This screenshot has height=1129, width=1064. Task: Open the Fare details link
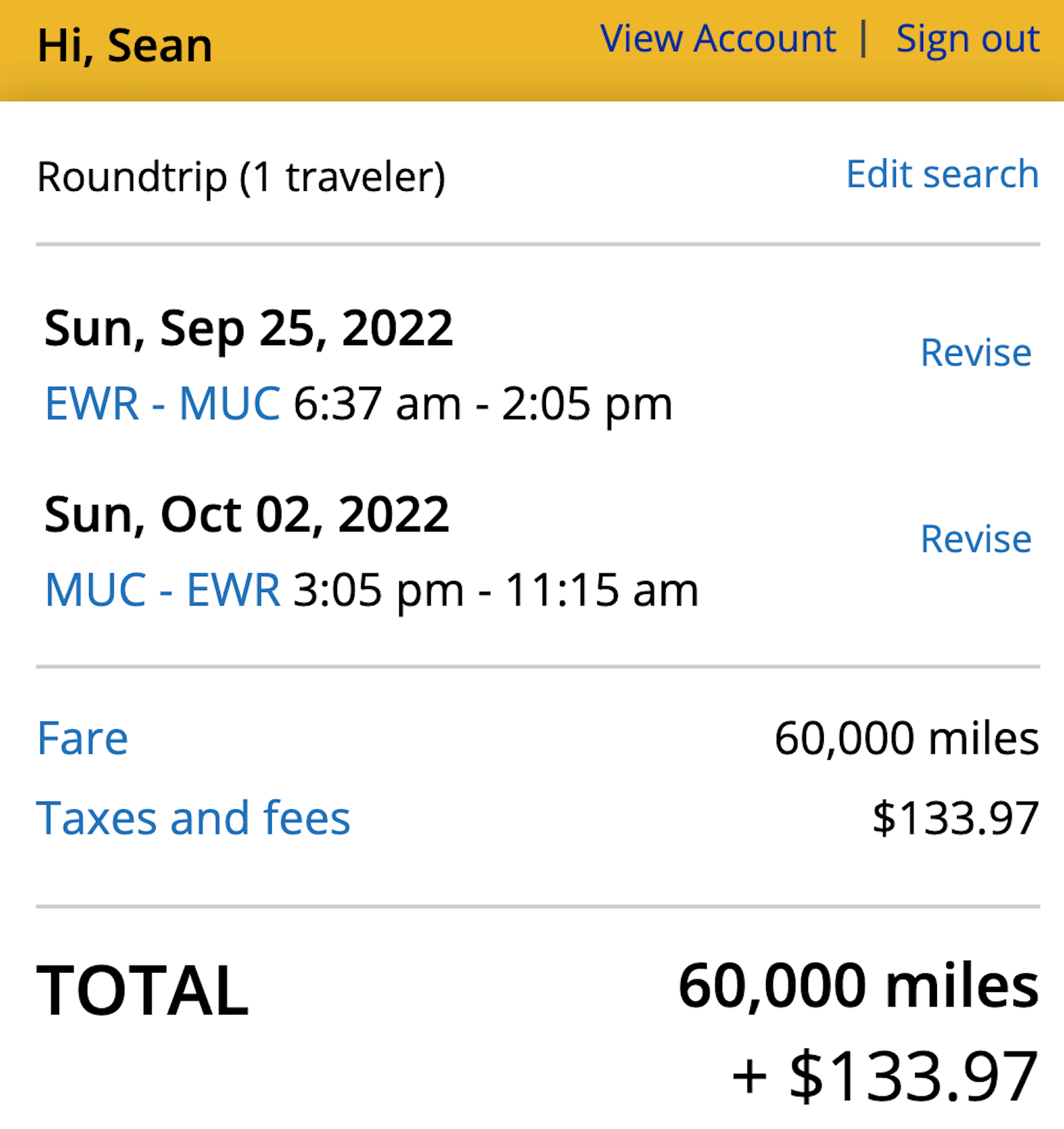(82, 737)
